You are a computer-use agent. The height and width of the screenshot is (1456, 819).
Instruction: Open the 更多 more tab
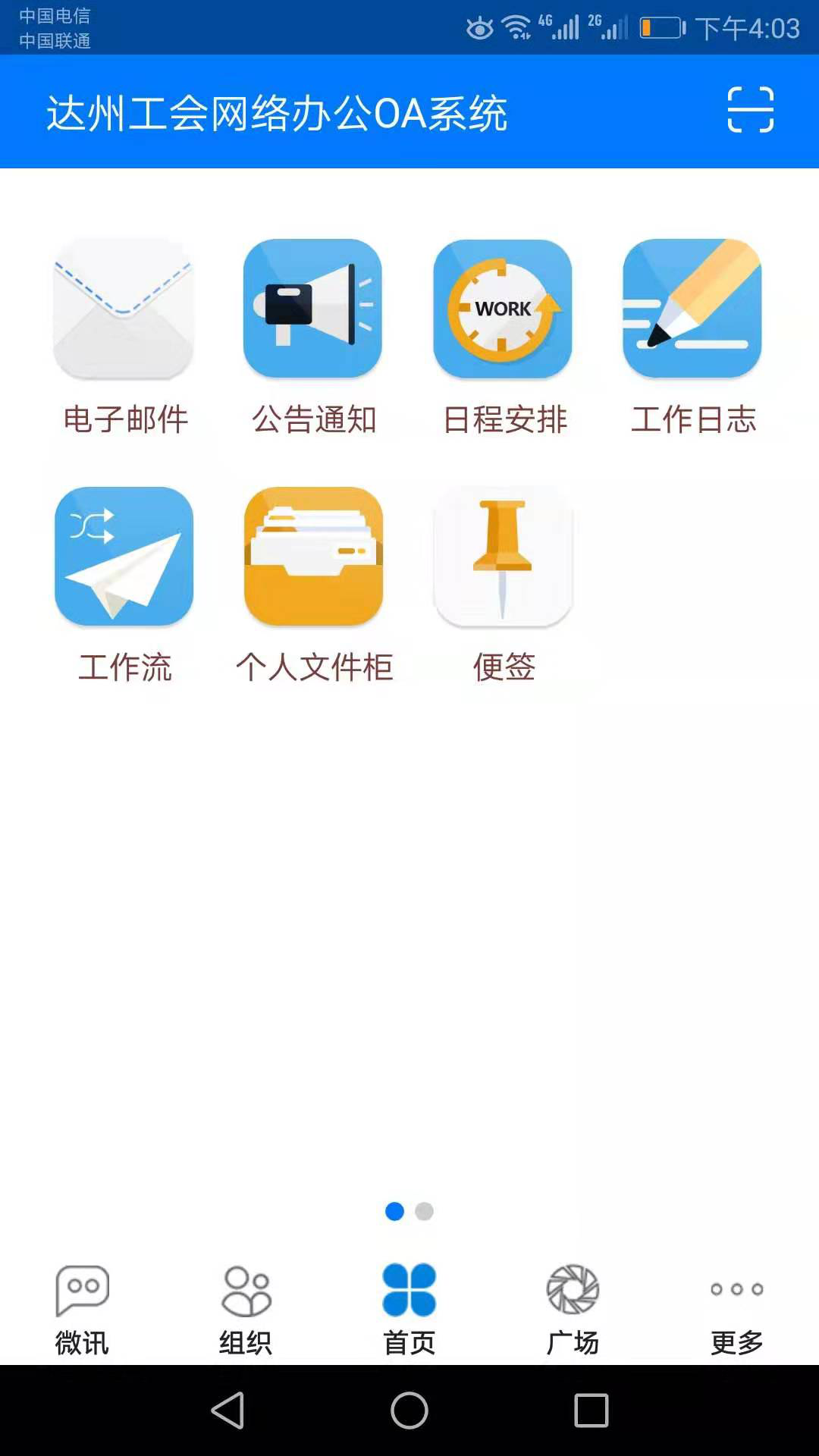(737, 1309)
